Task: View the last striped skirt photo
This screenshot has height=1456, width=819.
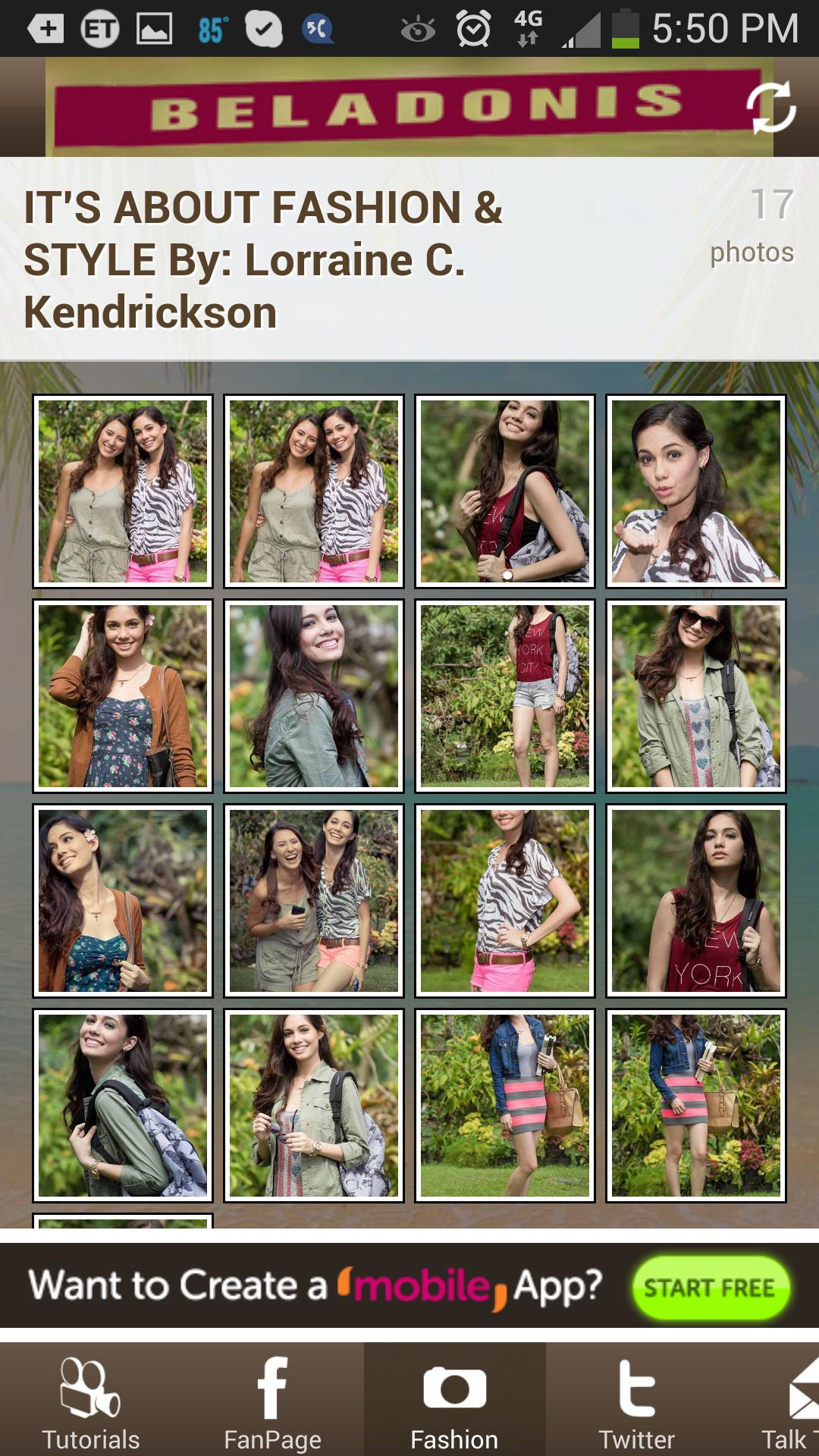Action: 695,1106
